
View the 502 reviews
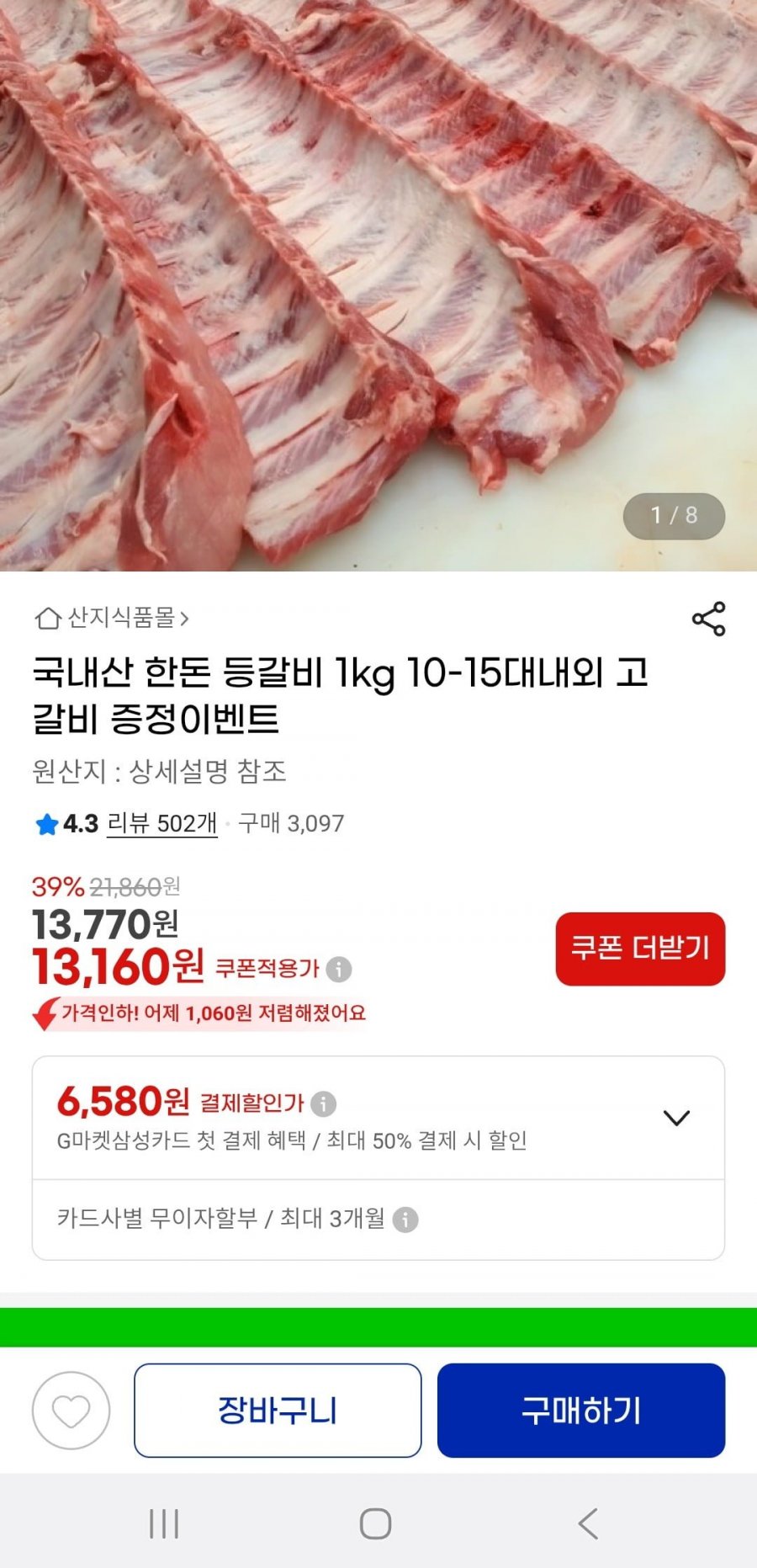pyautogui.click(x=161, y=823)
